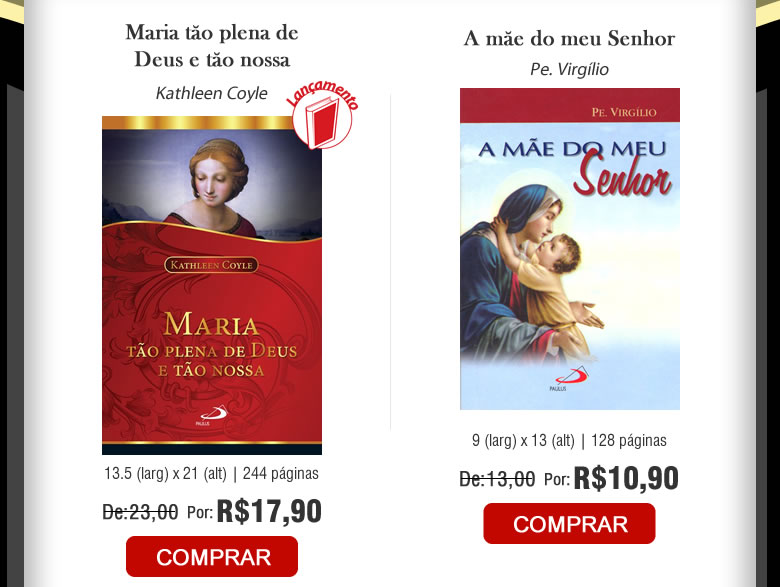780x587 pixels.
Task: Open Kathleen Coyle's Maria book cover
Action: pyautogui.click(x=212, y=285)
